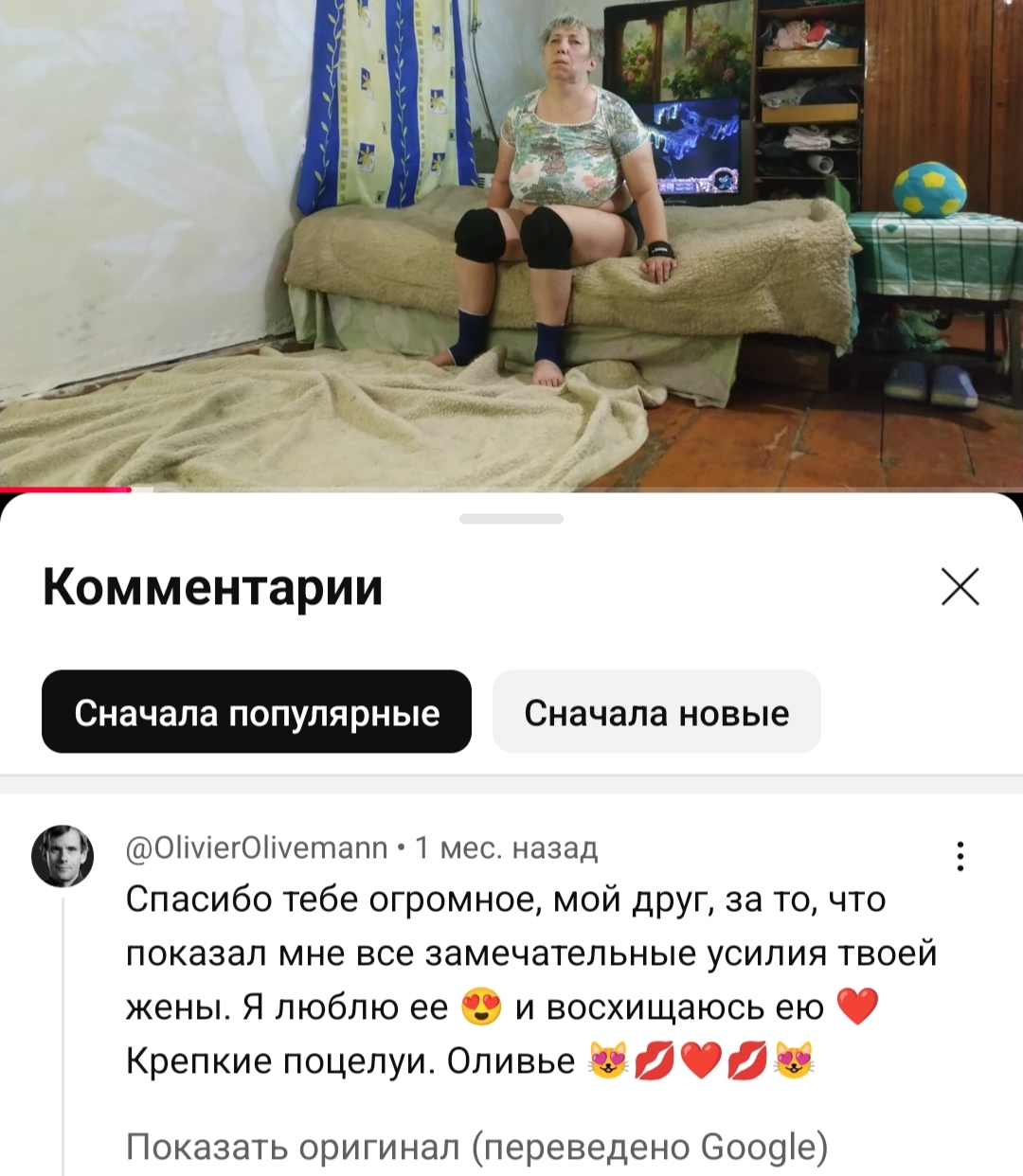Switch to the Сначала новые sorting chip
The width and height of the screenshot is (1023, 1176).
[656, 712]
